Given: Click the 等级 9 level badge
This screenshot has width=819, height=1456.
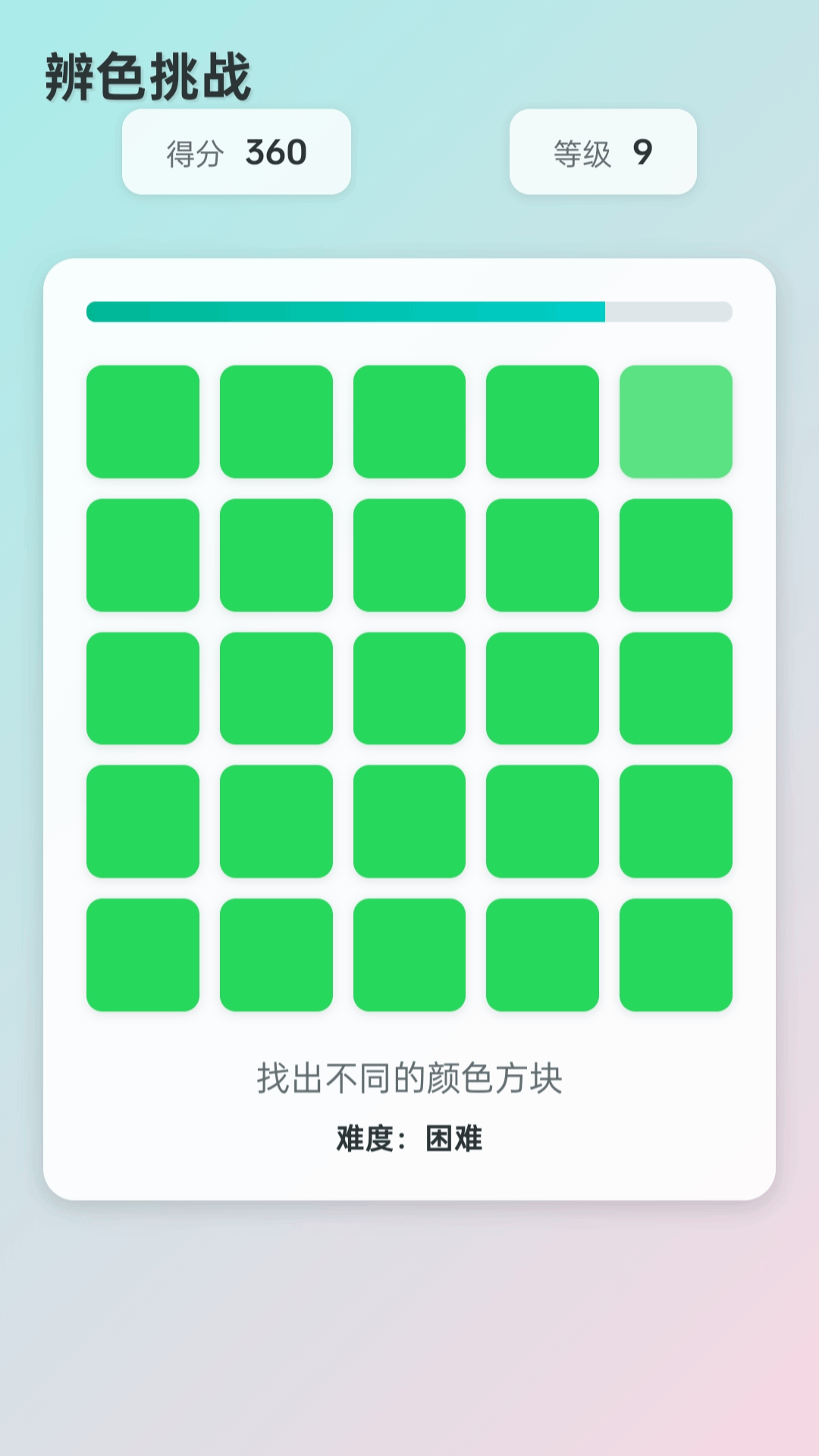Looking at the screenshot, I should [x=603, y=151].
